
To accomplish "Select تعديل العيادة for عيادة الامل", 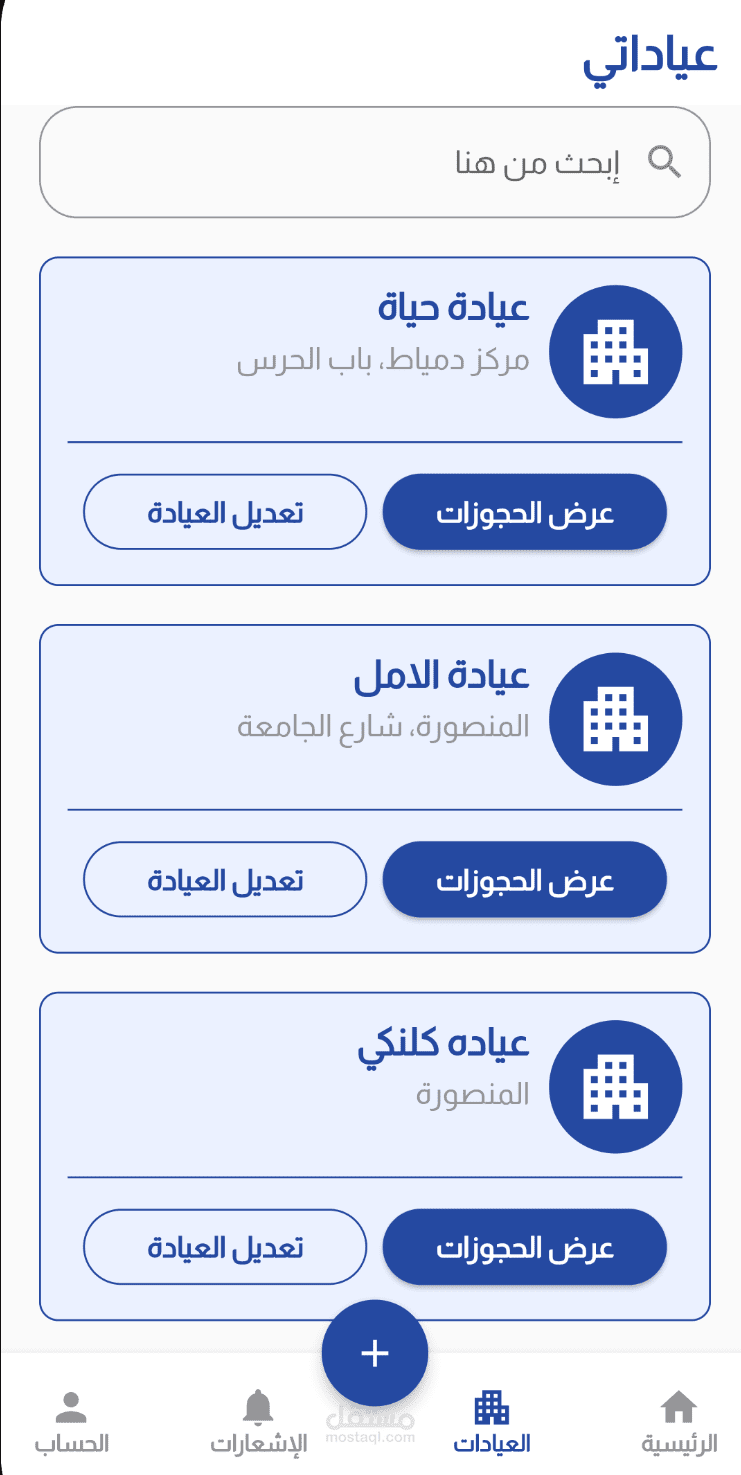I will pyautogui.click(x=225, y=880).
